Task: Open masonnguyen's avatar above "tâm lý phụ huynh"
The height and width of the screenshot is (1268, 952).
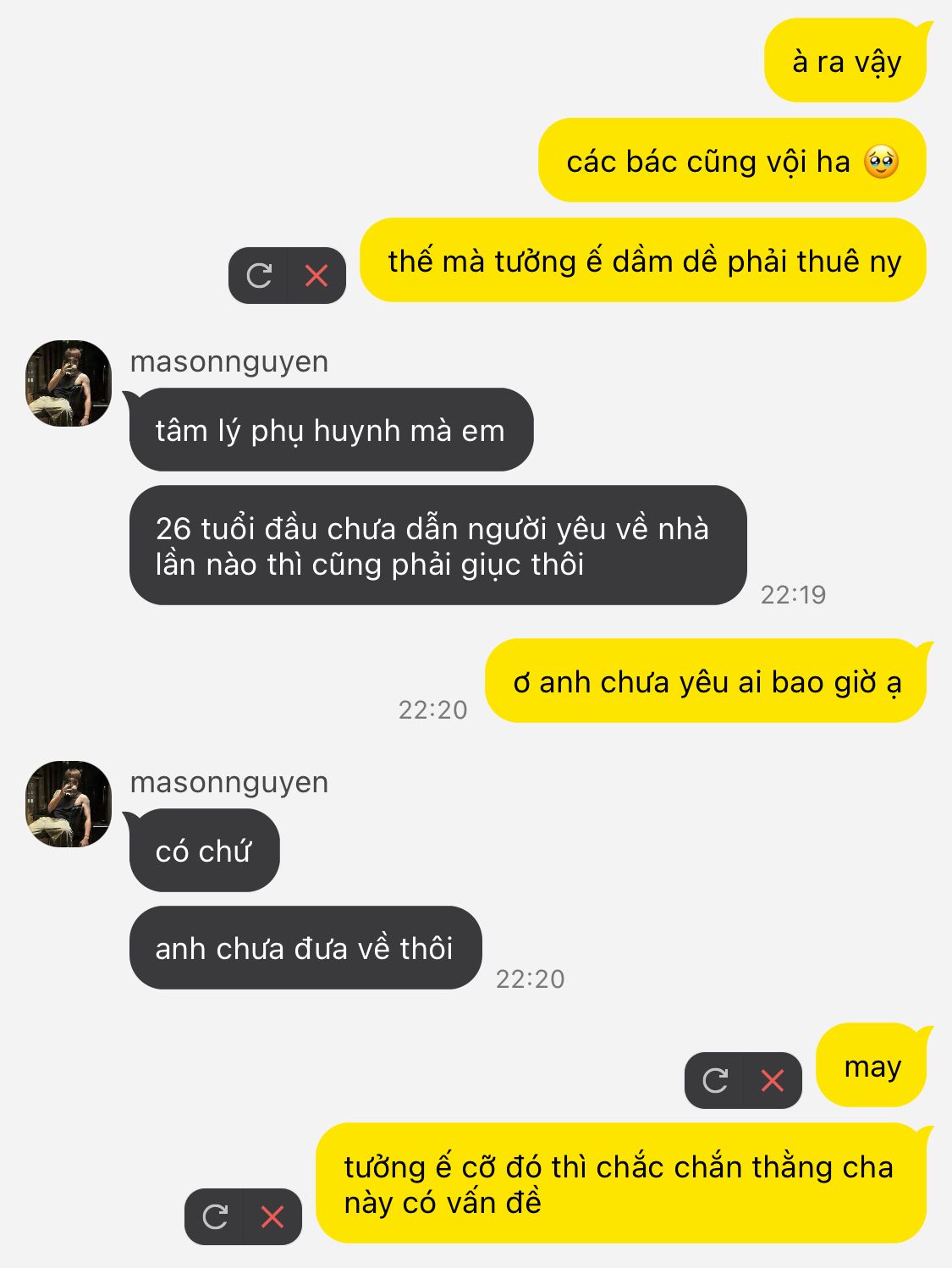Action: coord(69,383)
